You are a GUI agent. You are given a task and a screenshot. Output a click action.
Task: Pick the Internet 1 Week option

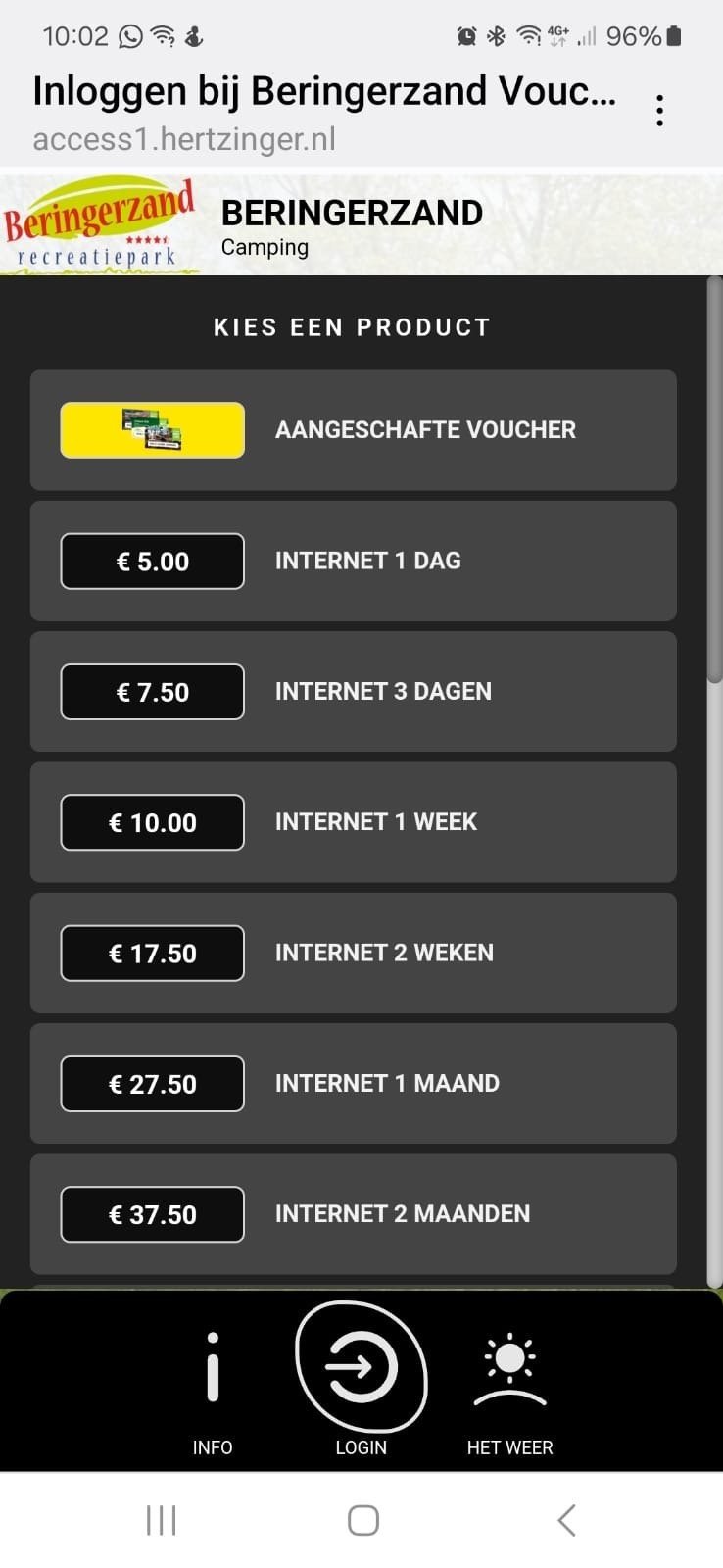pos(353,822)
